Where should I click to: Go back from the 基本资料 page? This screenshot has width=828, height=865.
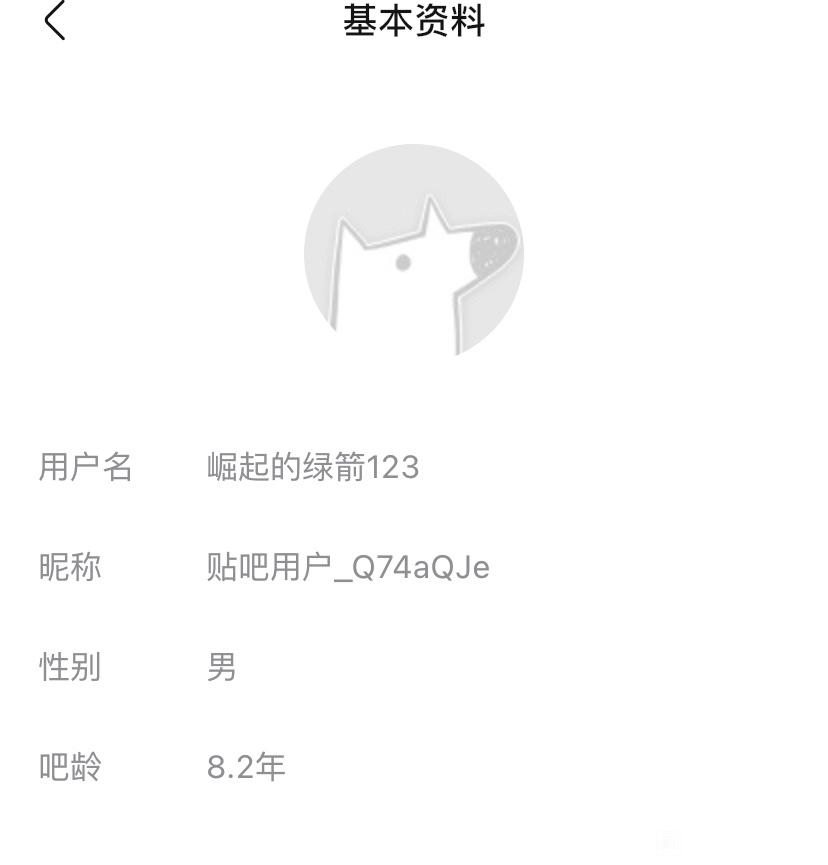tap(55, 21)
